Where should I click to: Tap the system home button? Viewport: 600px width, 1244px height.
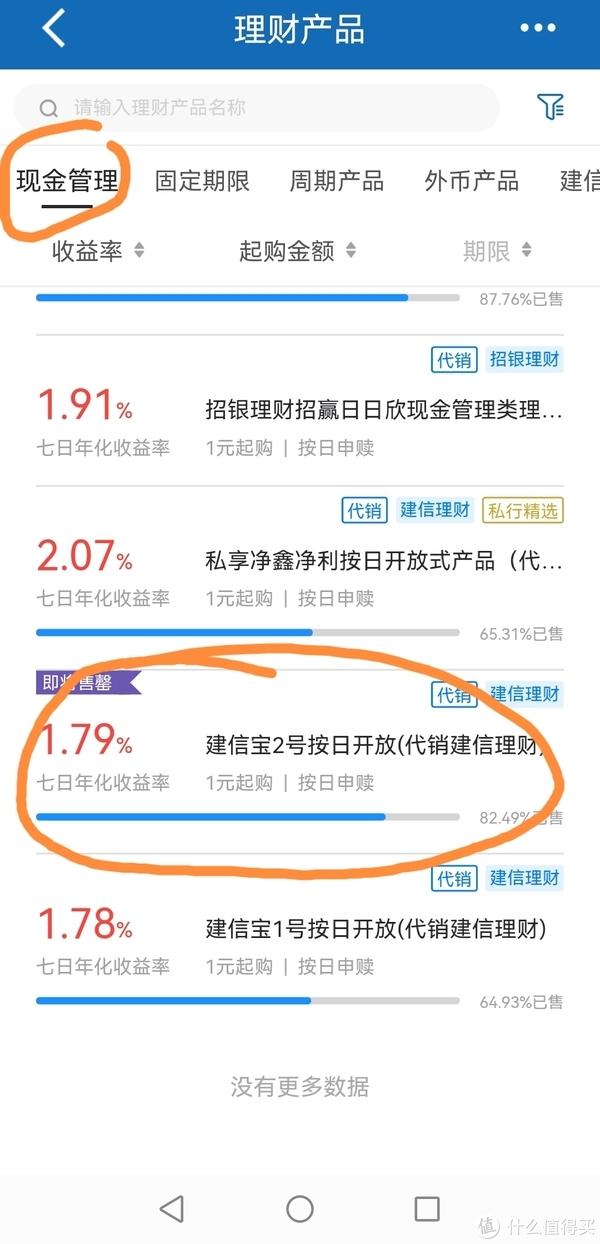[300, 1209]
